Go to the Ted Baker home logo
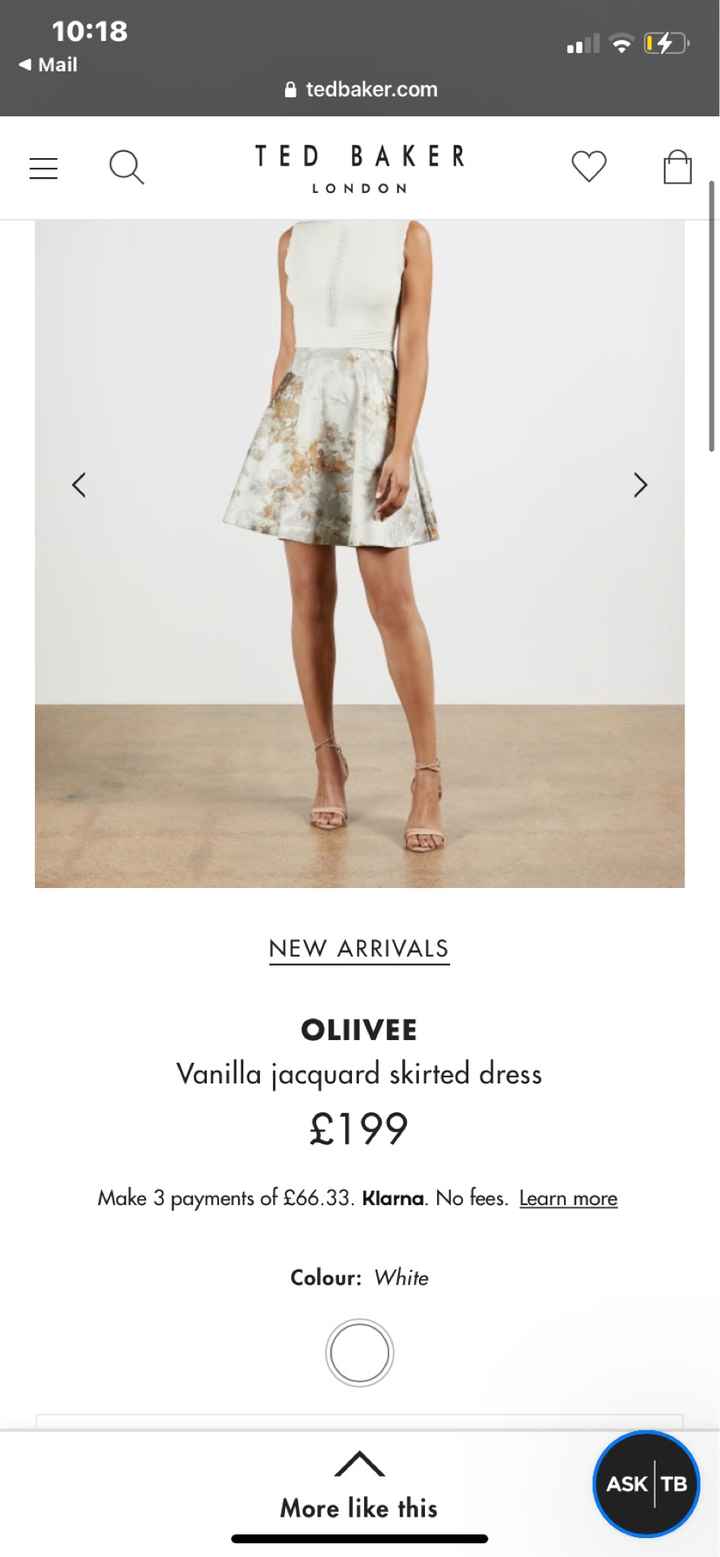 [359, 168]
